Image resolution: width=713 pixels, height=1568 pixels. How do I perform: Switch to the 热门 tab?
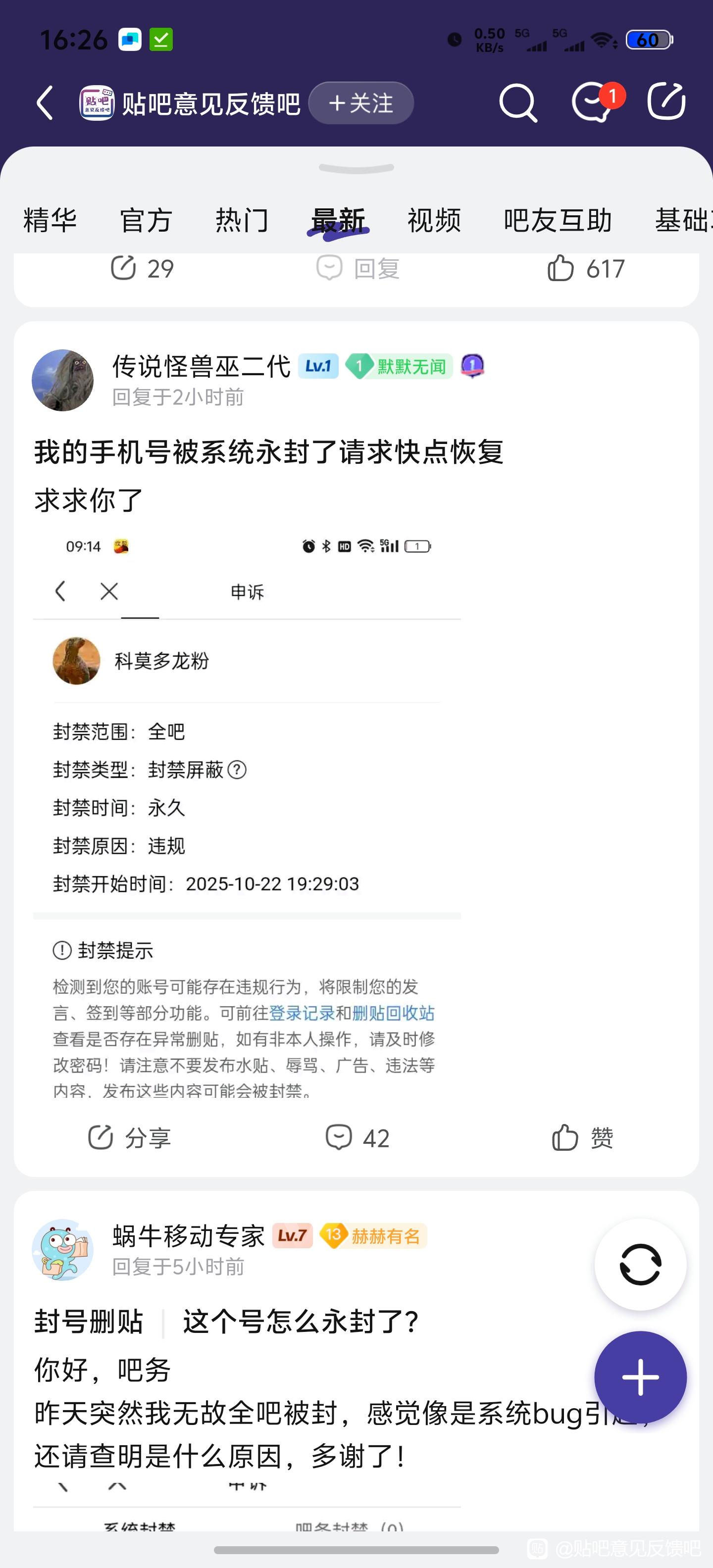point(242,220)
